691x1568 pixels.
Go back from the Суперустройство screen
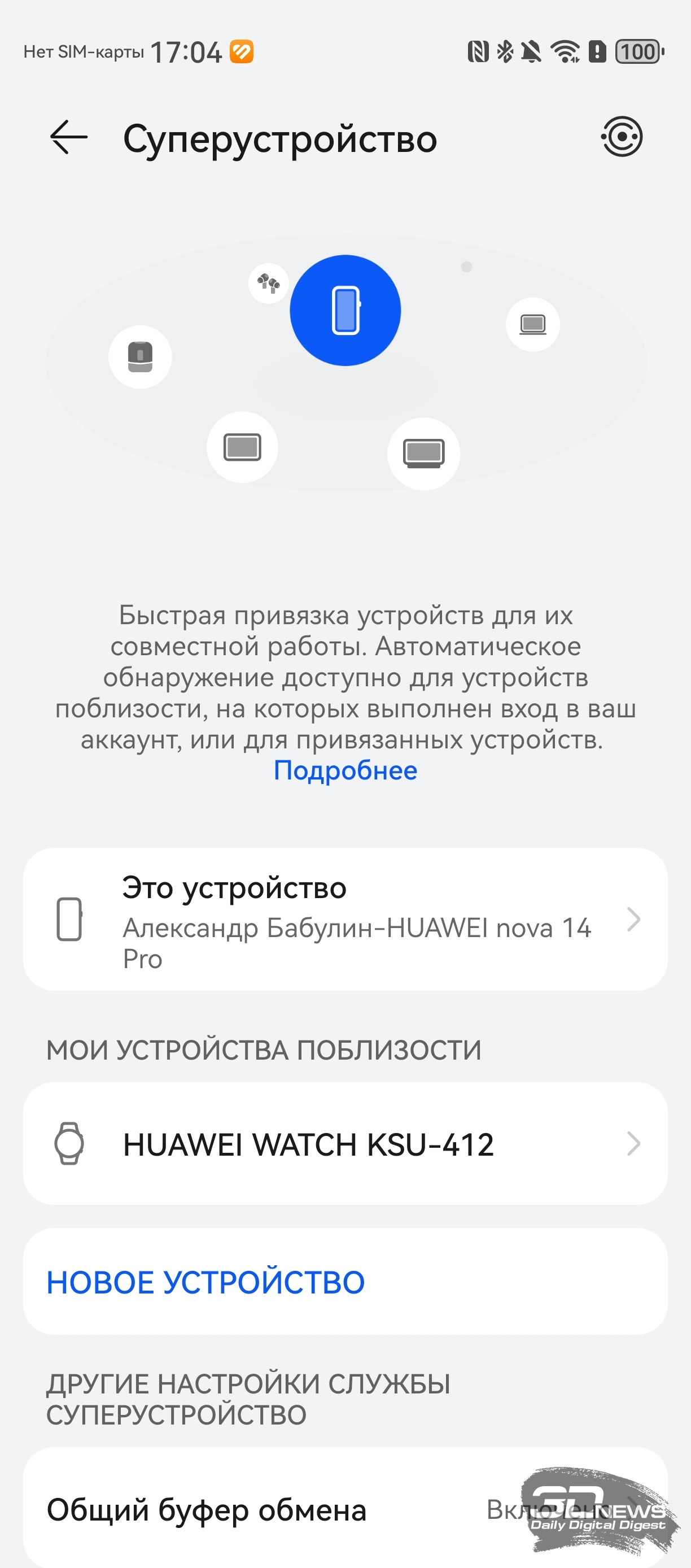pyautogui.click(x=69, y=138)
